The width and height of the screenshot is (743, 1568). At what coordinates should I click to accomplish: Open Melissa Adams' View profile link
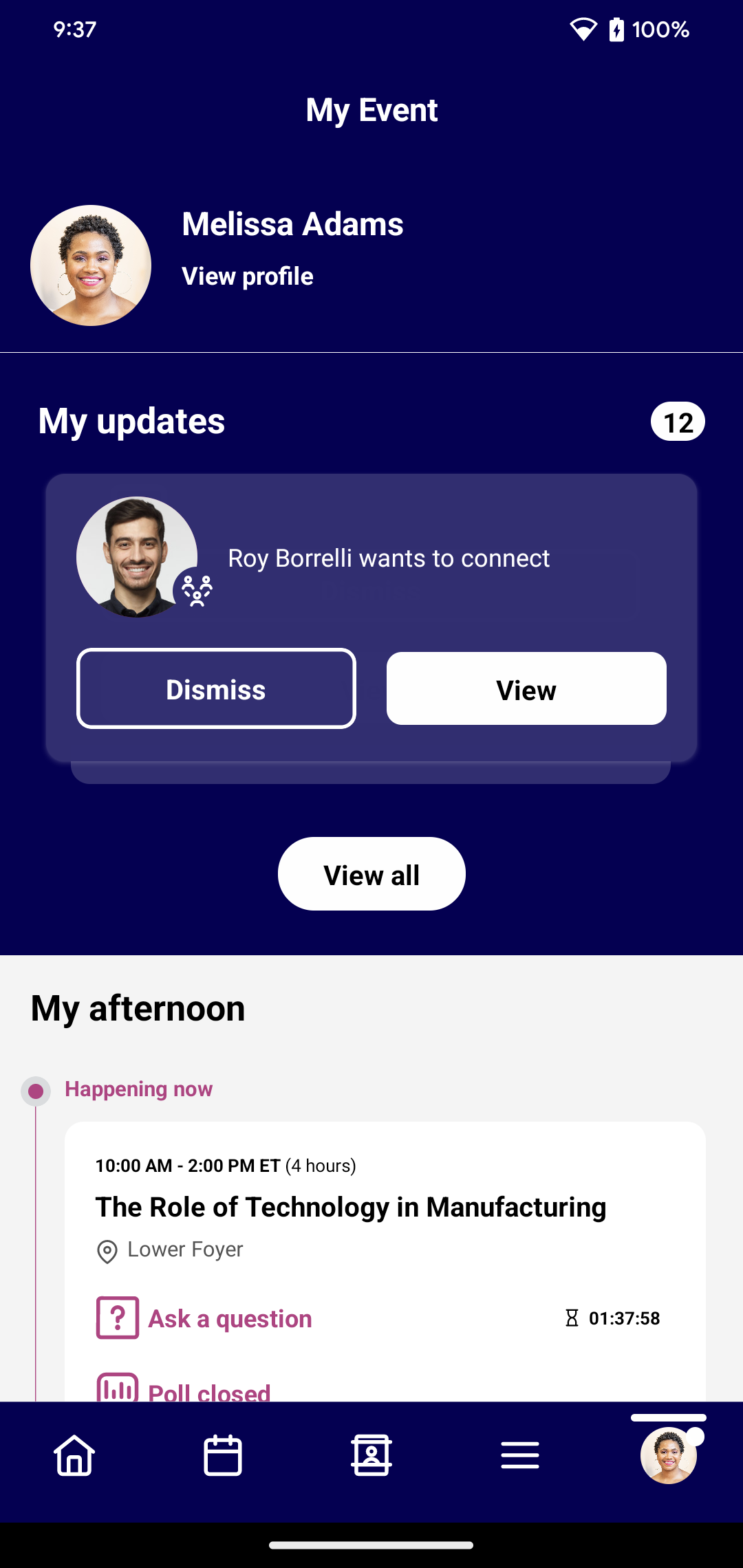tap(247, 276)
